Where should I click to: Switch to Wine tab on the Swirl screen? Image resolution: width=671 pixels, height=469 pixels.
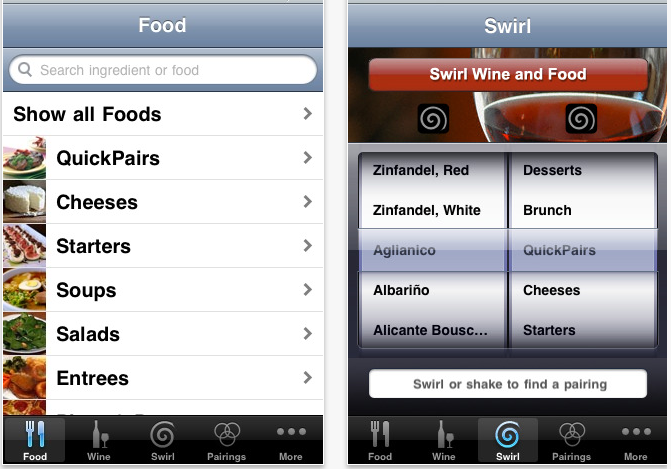(x=443, y=441)
